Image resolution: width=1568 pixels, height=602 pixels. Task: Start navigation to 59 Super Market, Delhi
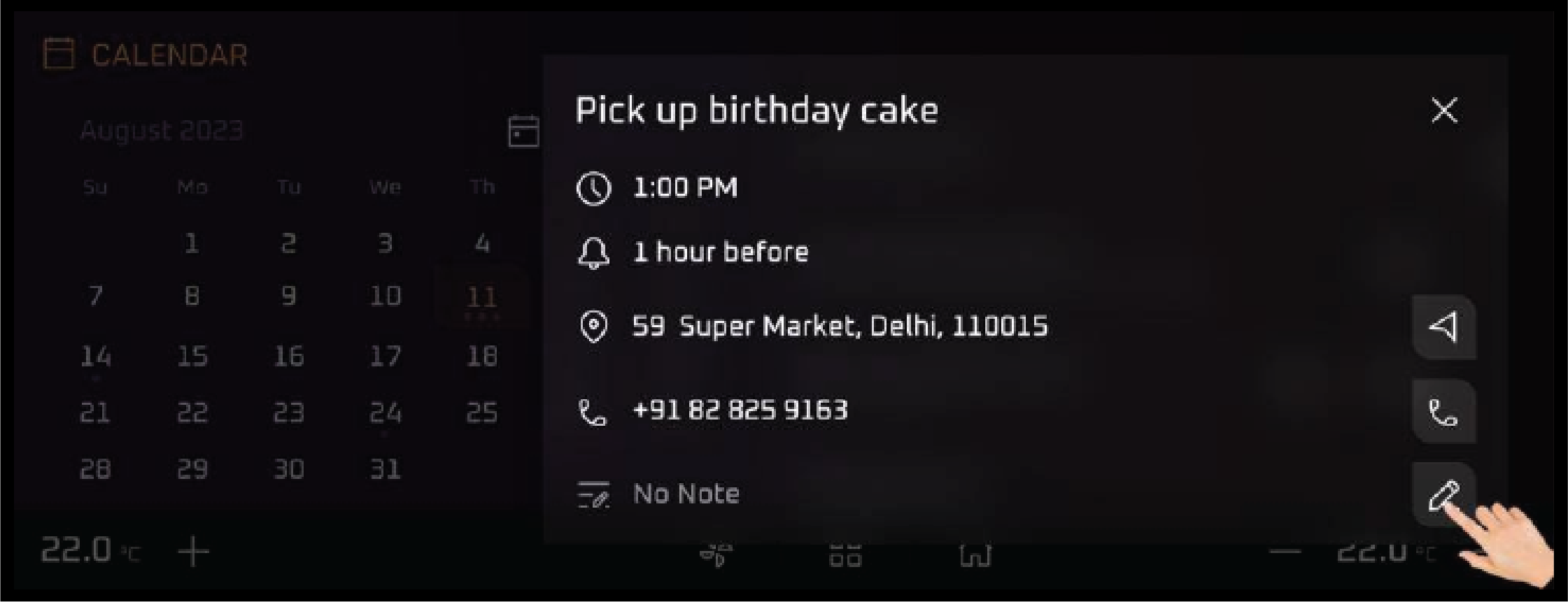click(x=1444, y=327)
